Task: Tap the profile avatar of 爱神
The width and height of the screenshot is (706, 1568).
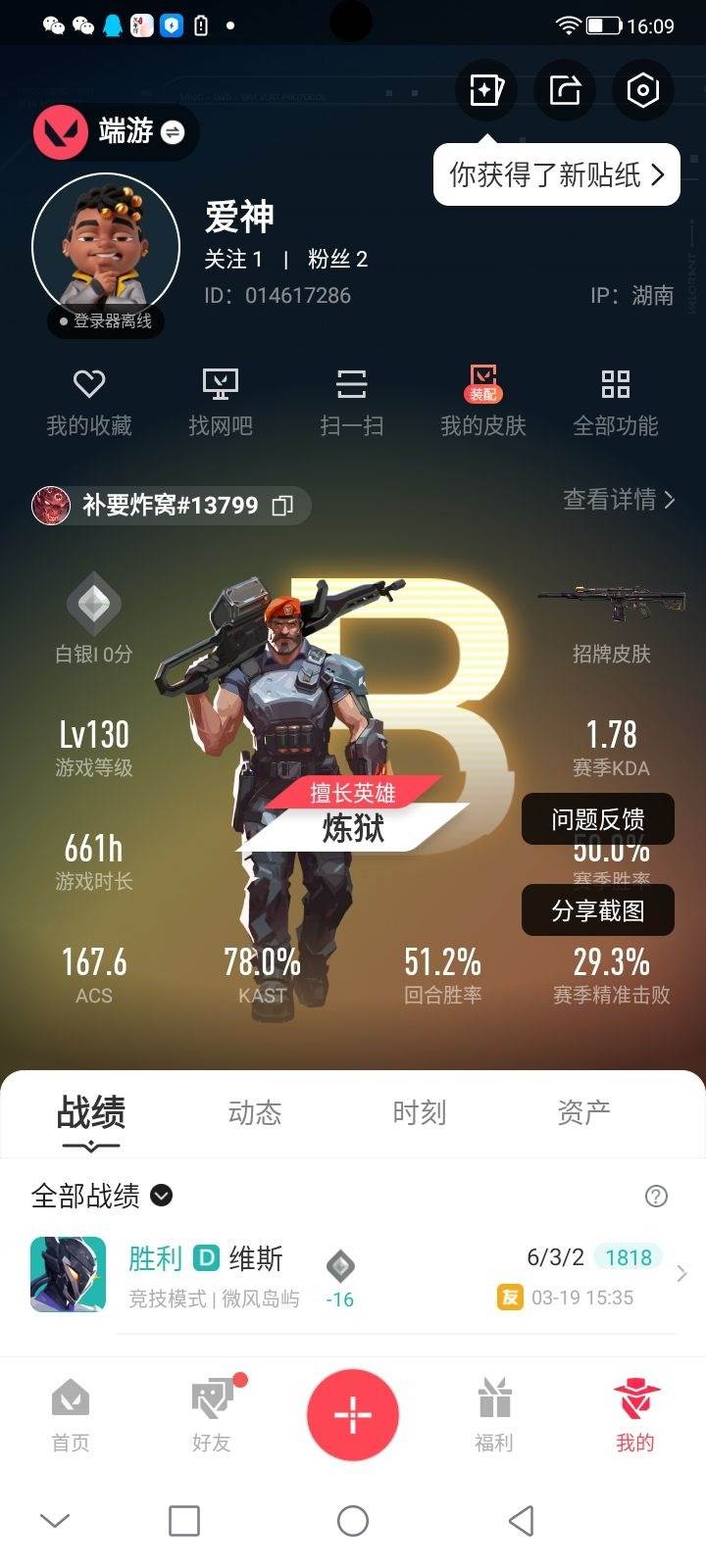Action: (106, 245)
